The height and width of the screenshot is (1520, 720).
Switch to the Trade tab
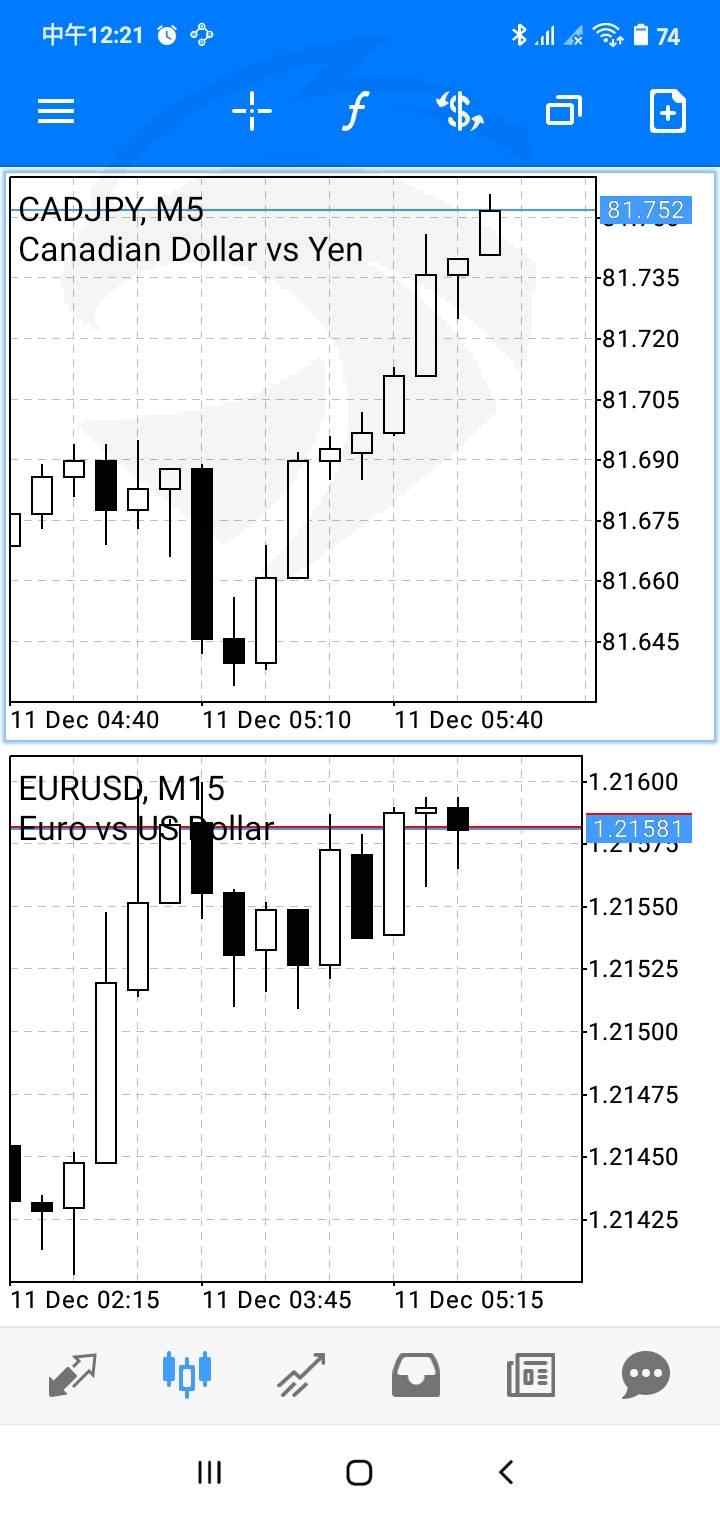[302, 1375]
